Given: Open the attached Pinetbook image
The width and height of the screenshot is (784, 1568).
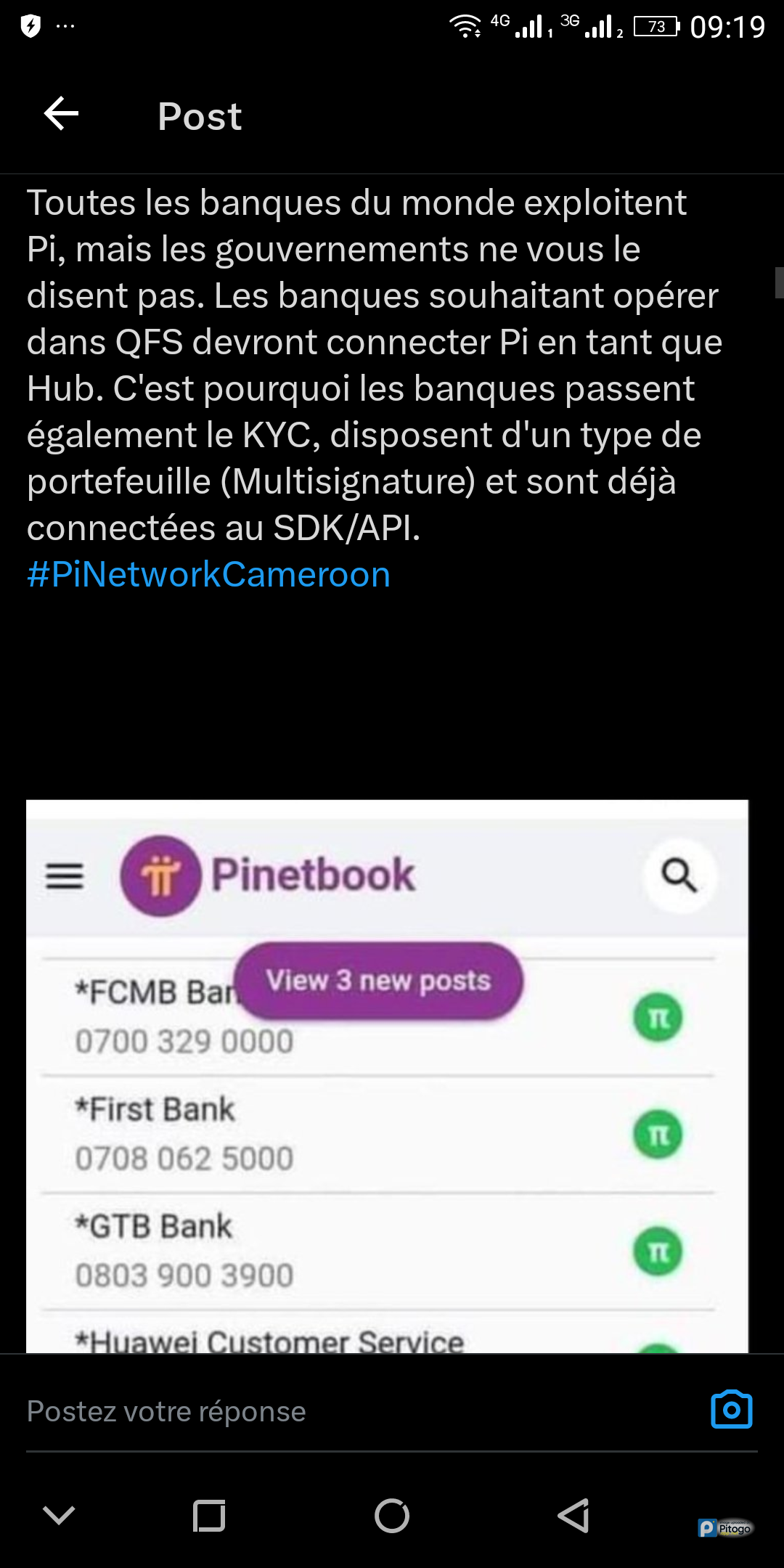Looking at the screenshot, I should 387,1076.
